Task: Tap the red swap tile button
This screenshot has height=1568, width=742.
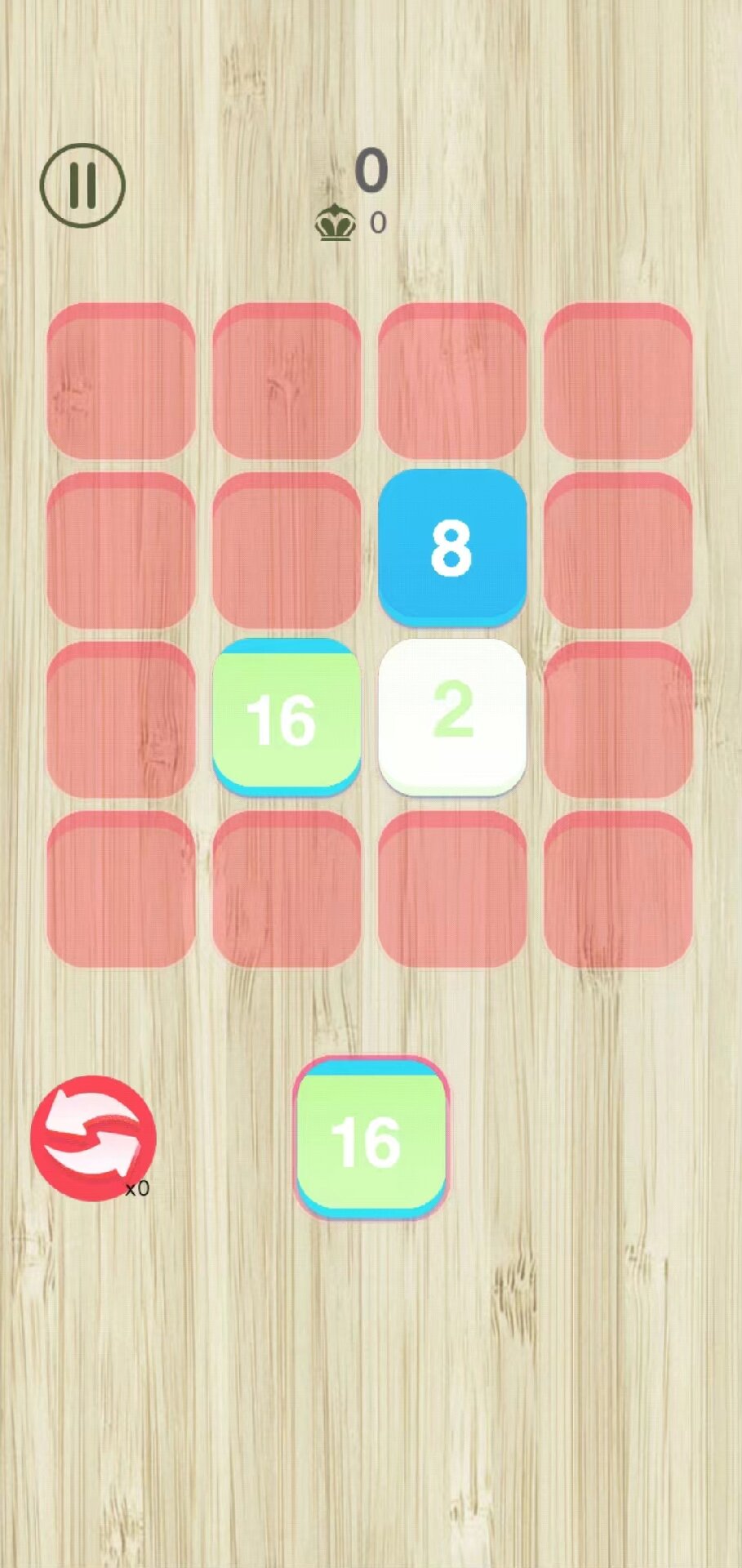Action: click(93, 1138)
